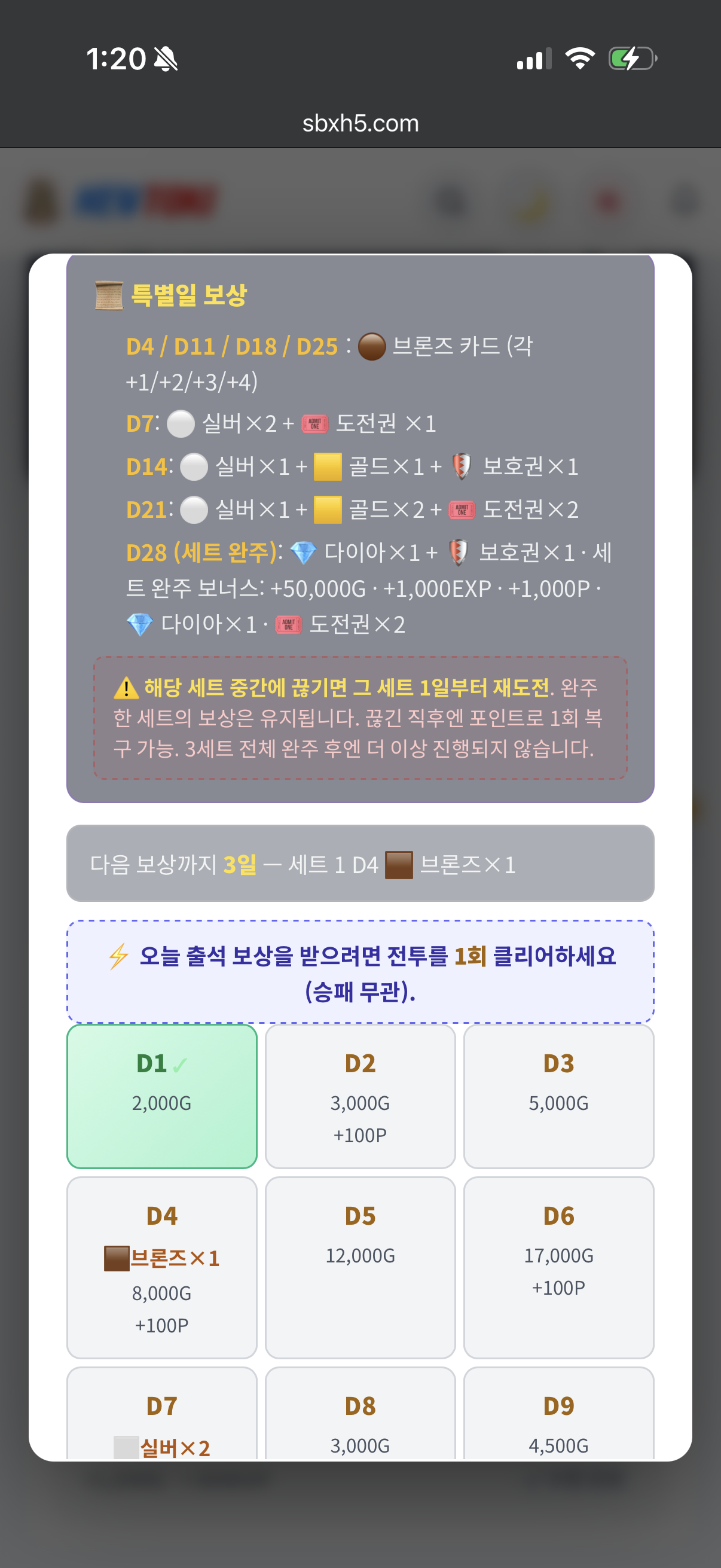721x1568 pixels.
Task: Select the D2 3,000G reward card
Action: point(360,1096)
